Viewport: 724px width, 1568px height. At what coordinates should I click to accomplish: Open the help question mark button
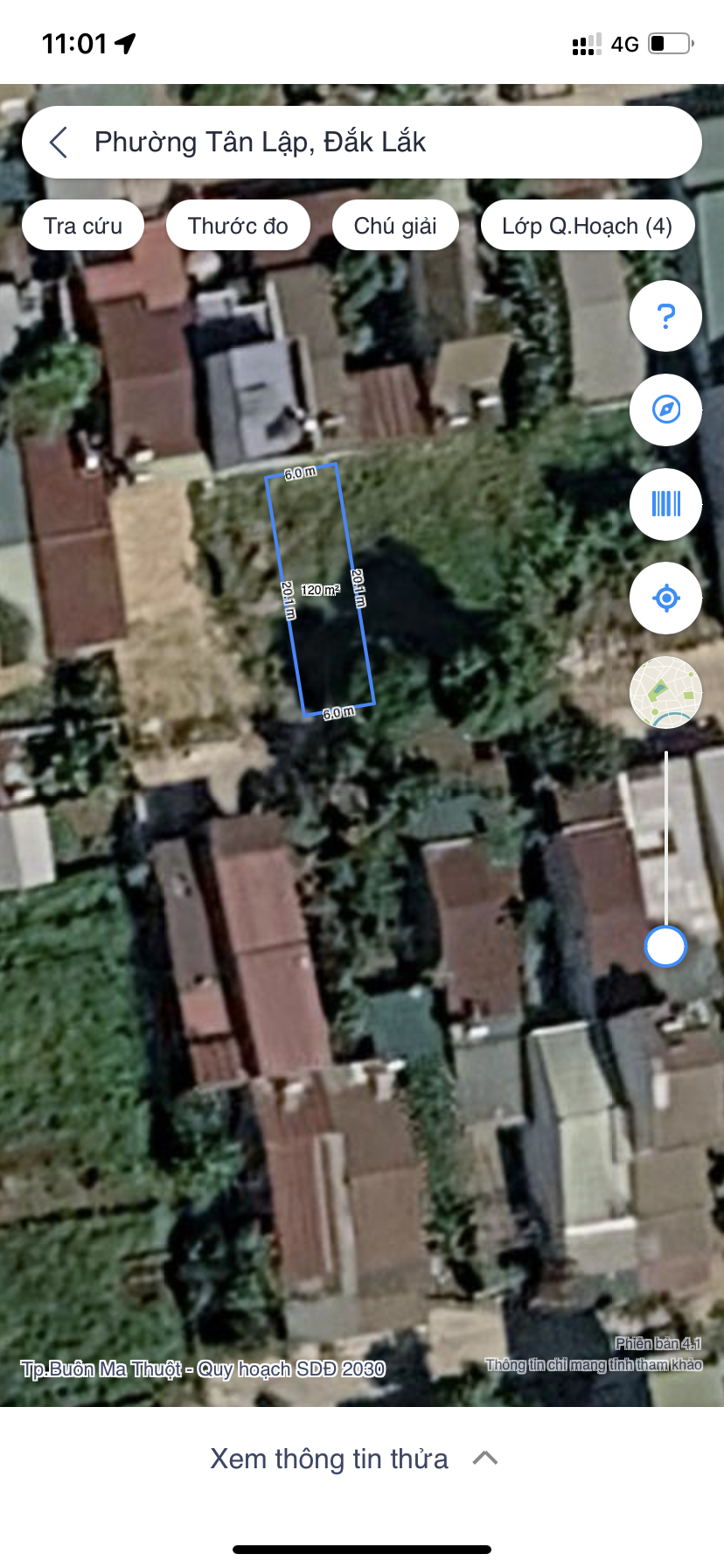(665, 316)
